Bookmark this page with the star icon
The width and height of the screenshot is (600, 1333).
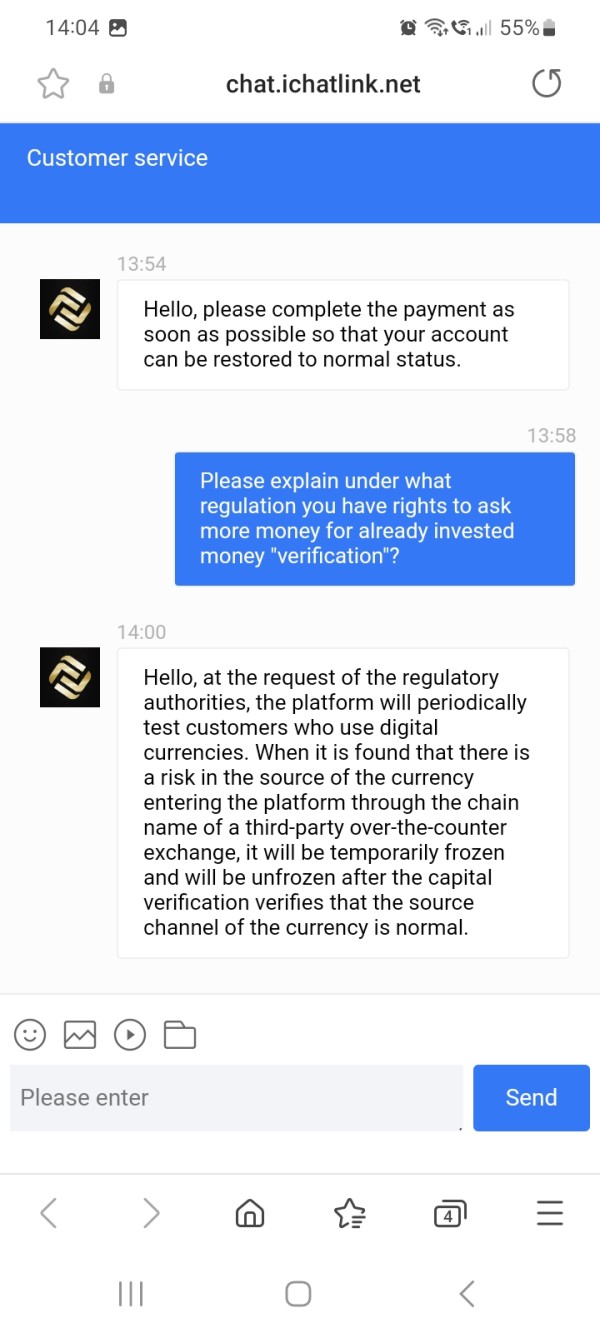tap(53, 84)
